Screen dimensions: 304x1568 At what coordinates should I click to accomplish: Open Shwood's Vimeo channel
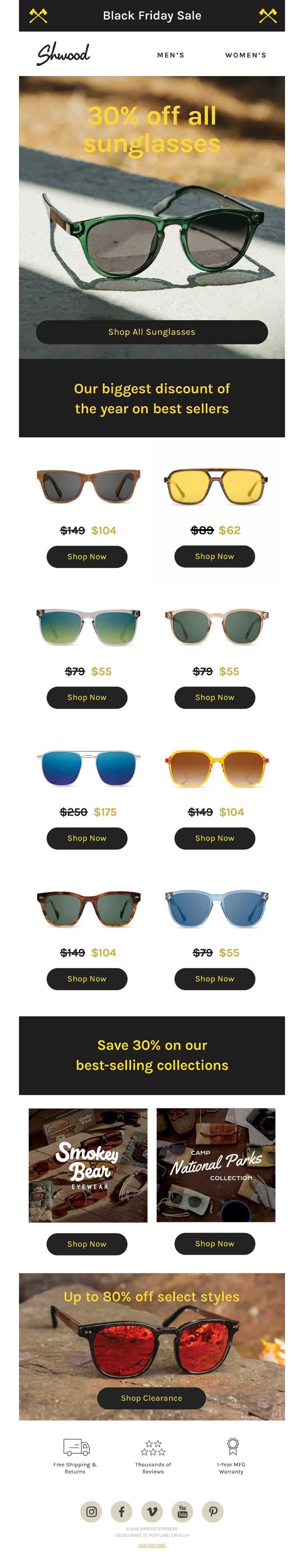tap(152, 1511)
